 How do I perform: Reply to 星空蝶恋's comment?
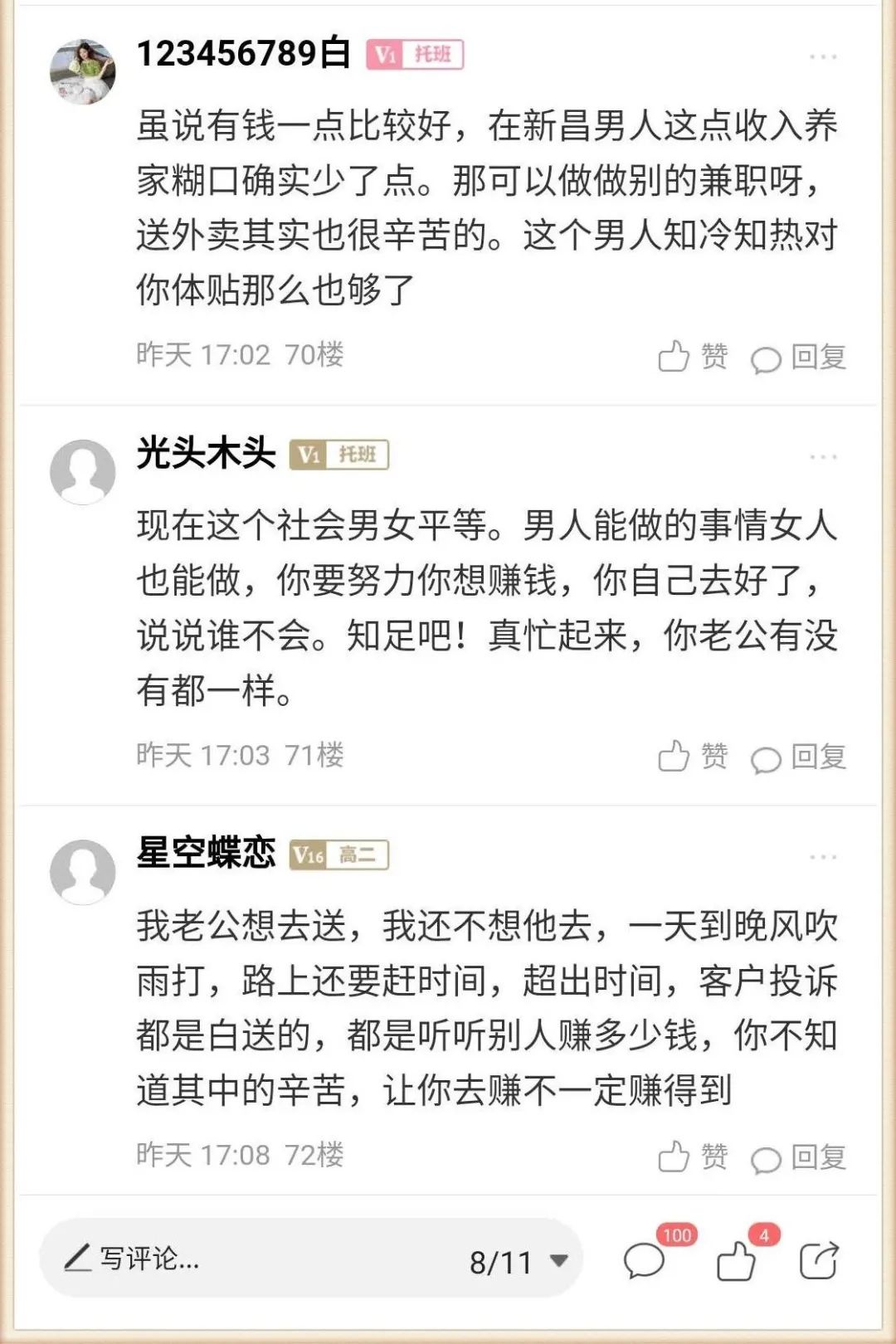[798, 1157]
